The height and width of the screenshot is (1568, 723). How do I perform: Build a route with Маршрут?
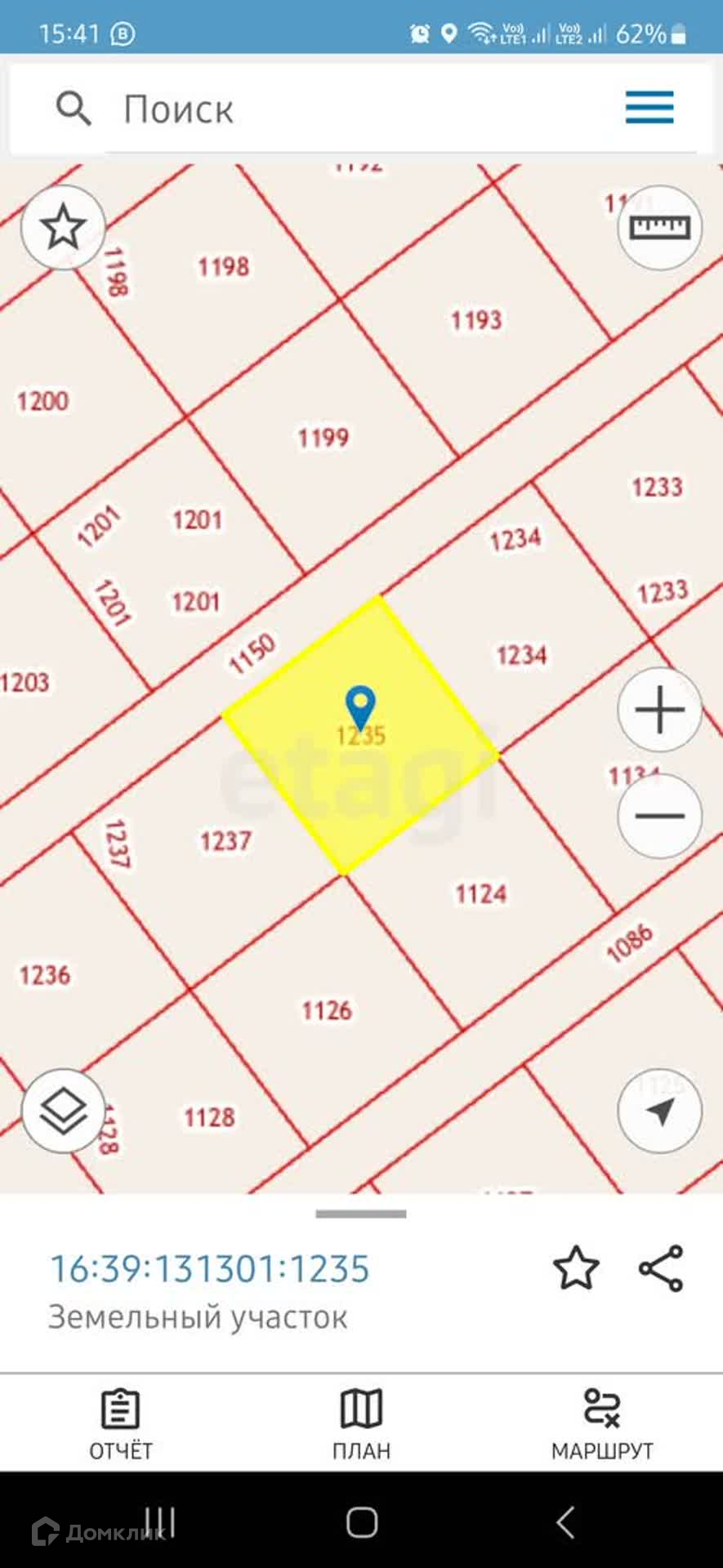pos(602,1423)
